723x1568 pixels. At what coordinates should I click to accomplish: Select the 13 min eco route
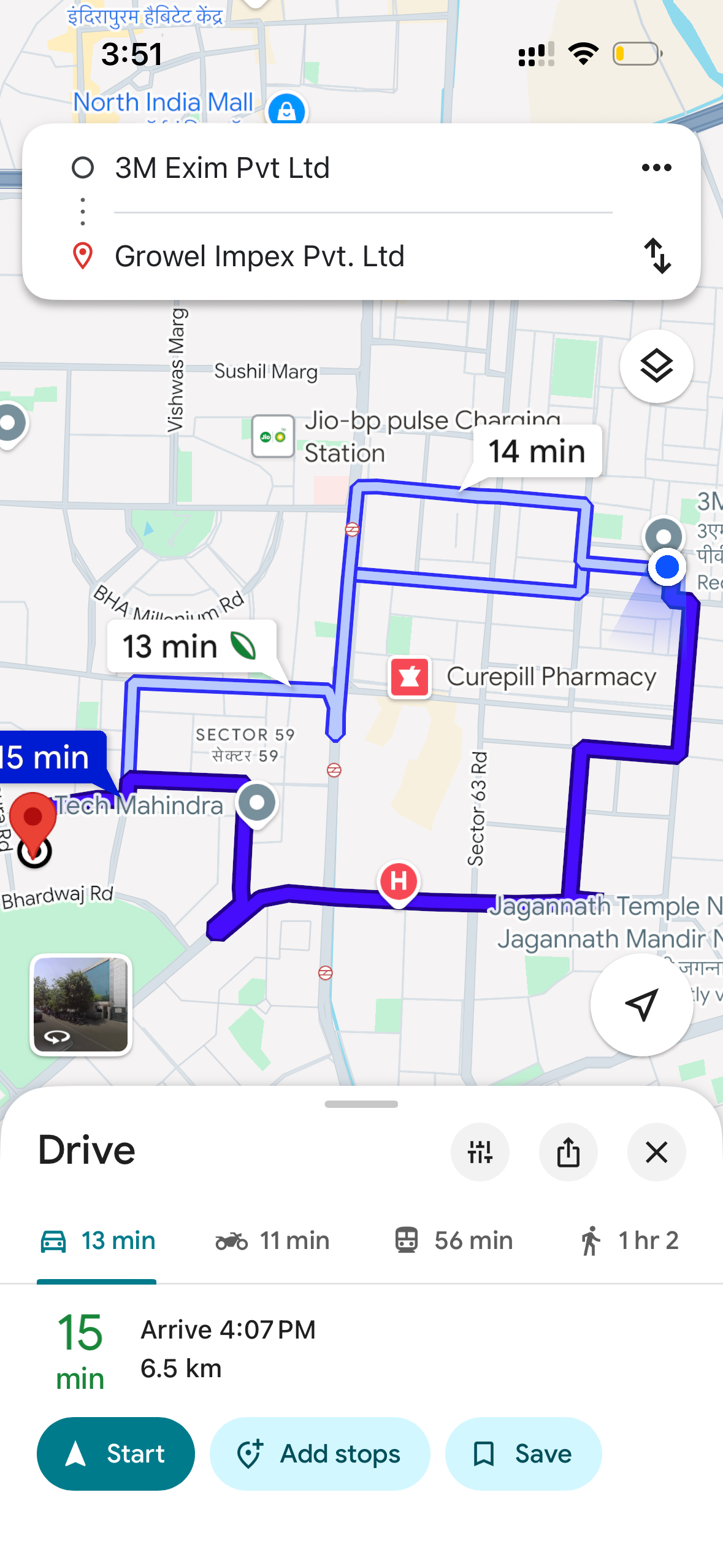(x=191, y=647)
